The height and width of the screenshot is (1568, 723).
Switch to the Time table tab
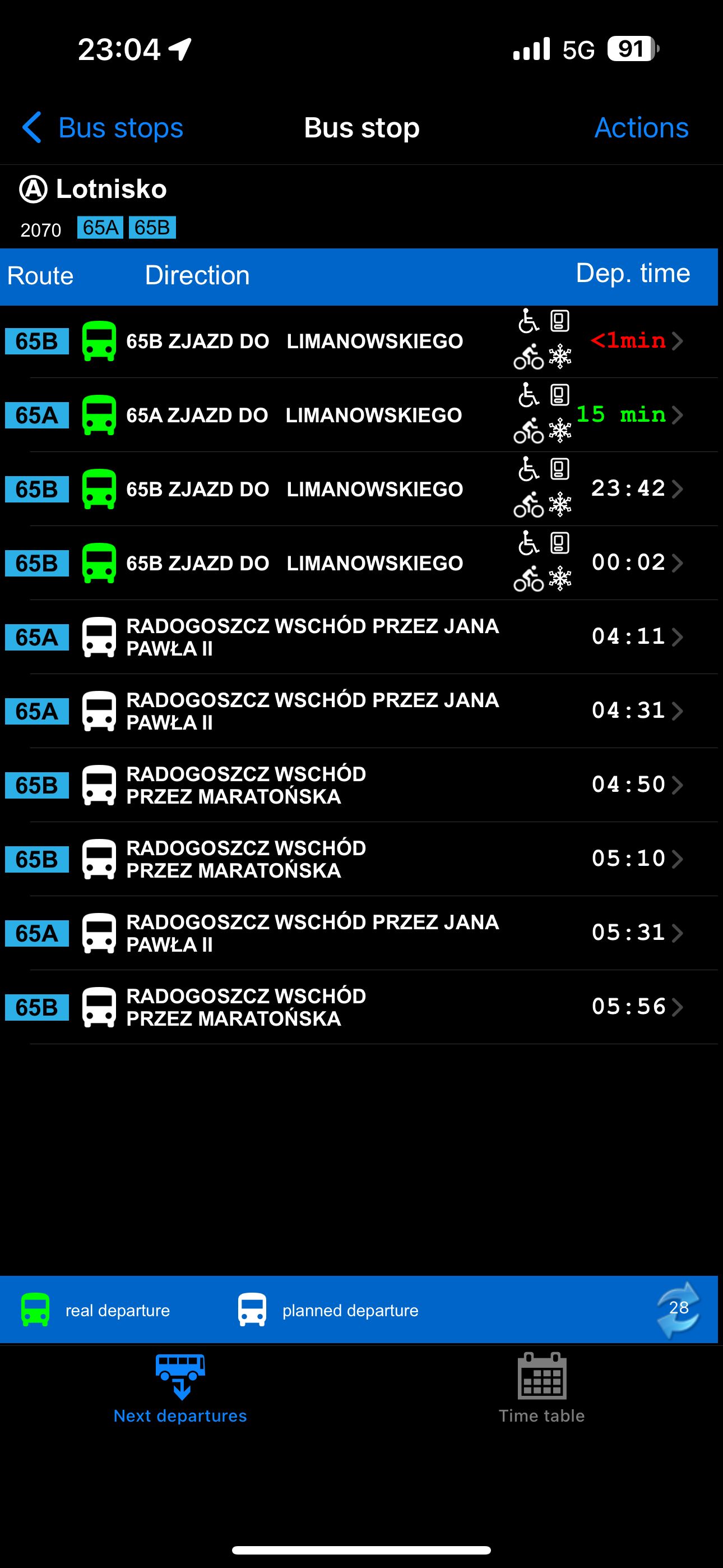tap(541, 1388)
